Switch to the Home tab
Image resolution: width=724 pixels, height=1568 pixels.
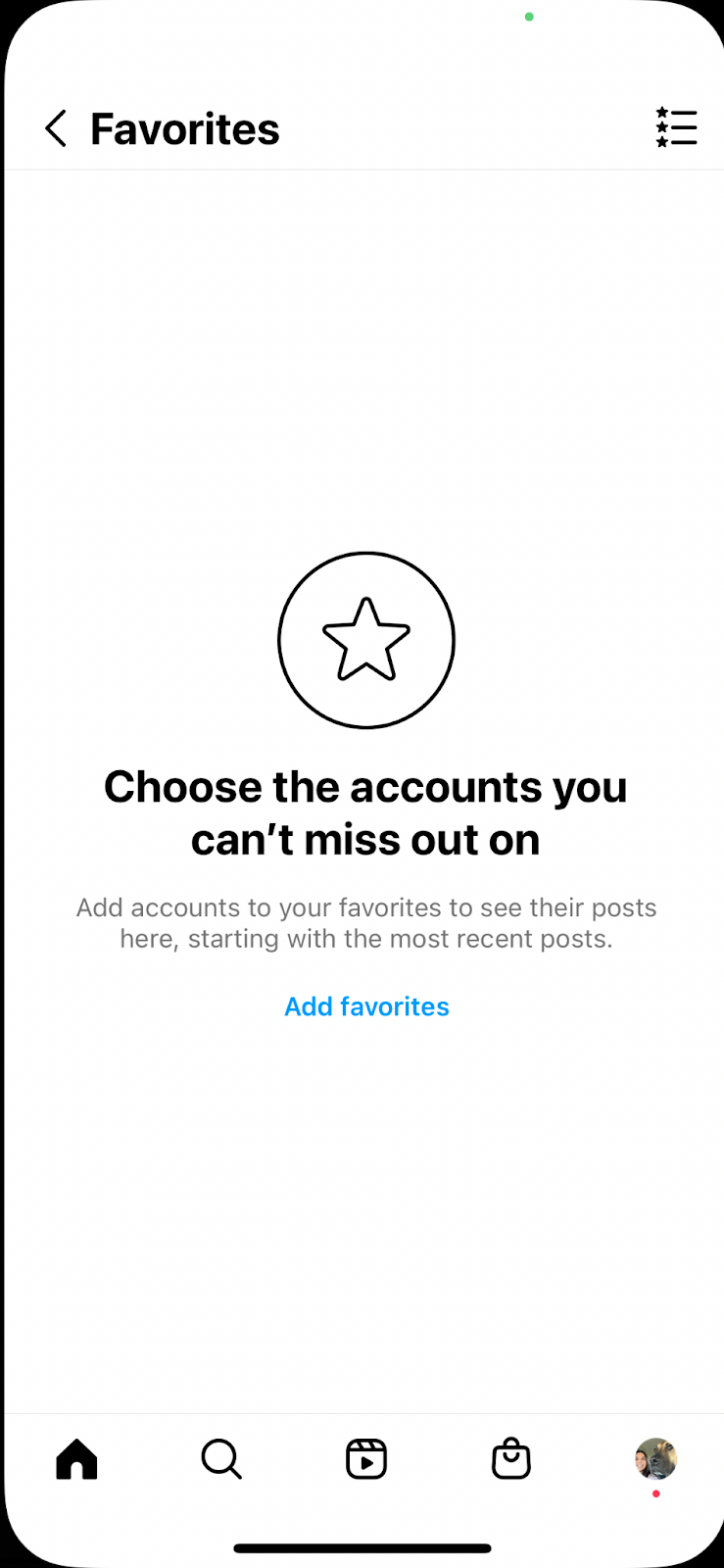(77, 1459)
